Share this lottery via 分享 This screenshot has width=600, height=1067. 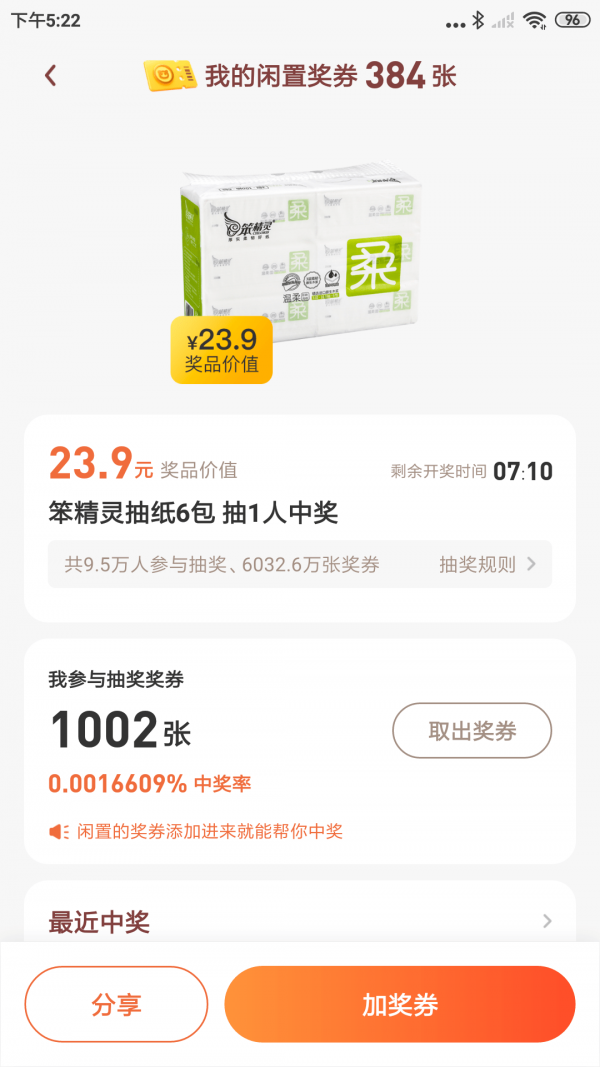(116, 1004)
